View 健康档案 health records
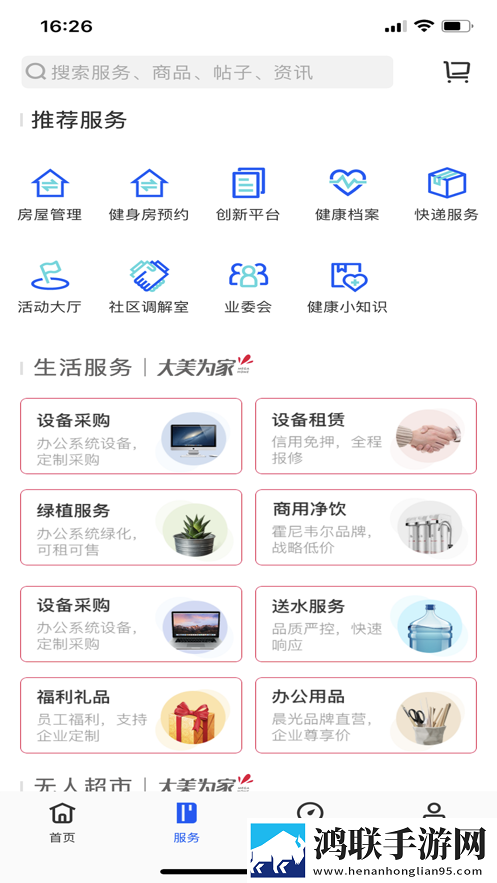Image resolution: width=497 pixels, height=883 pixels. click(x=347, y=195)
